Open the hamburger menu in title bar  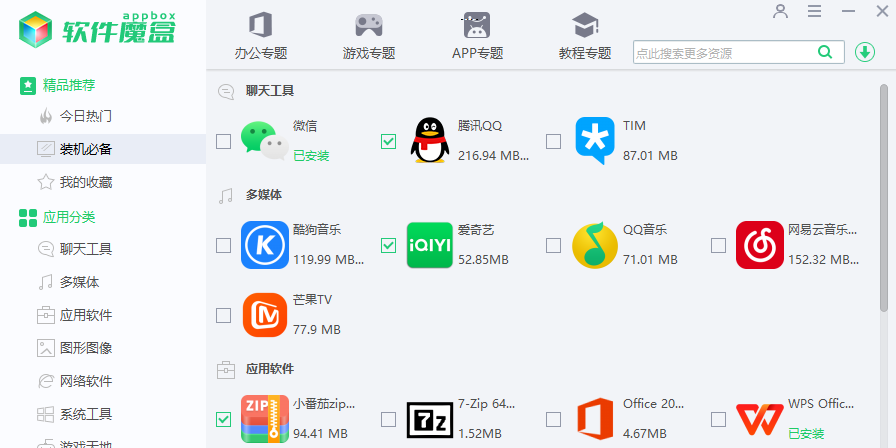[x=814, y=11]
